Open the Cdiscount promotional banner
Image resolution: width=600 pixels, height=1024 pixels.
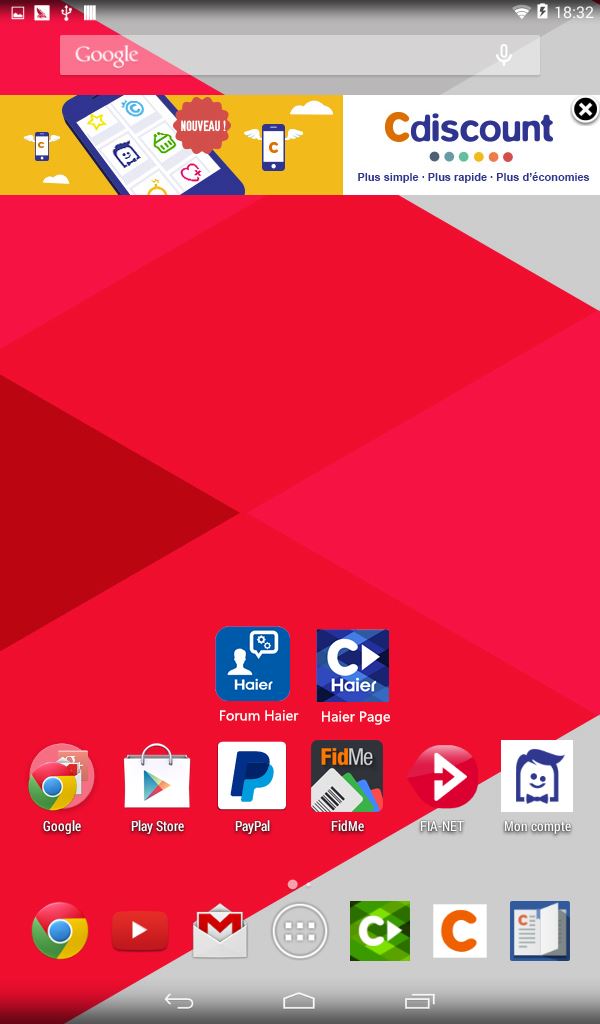pos(300,145)
